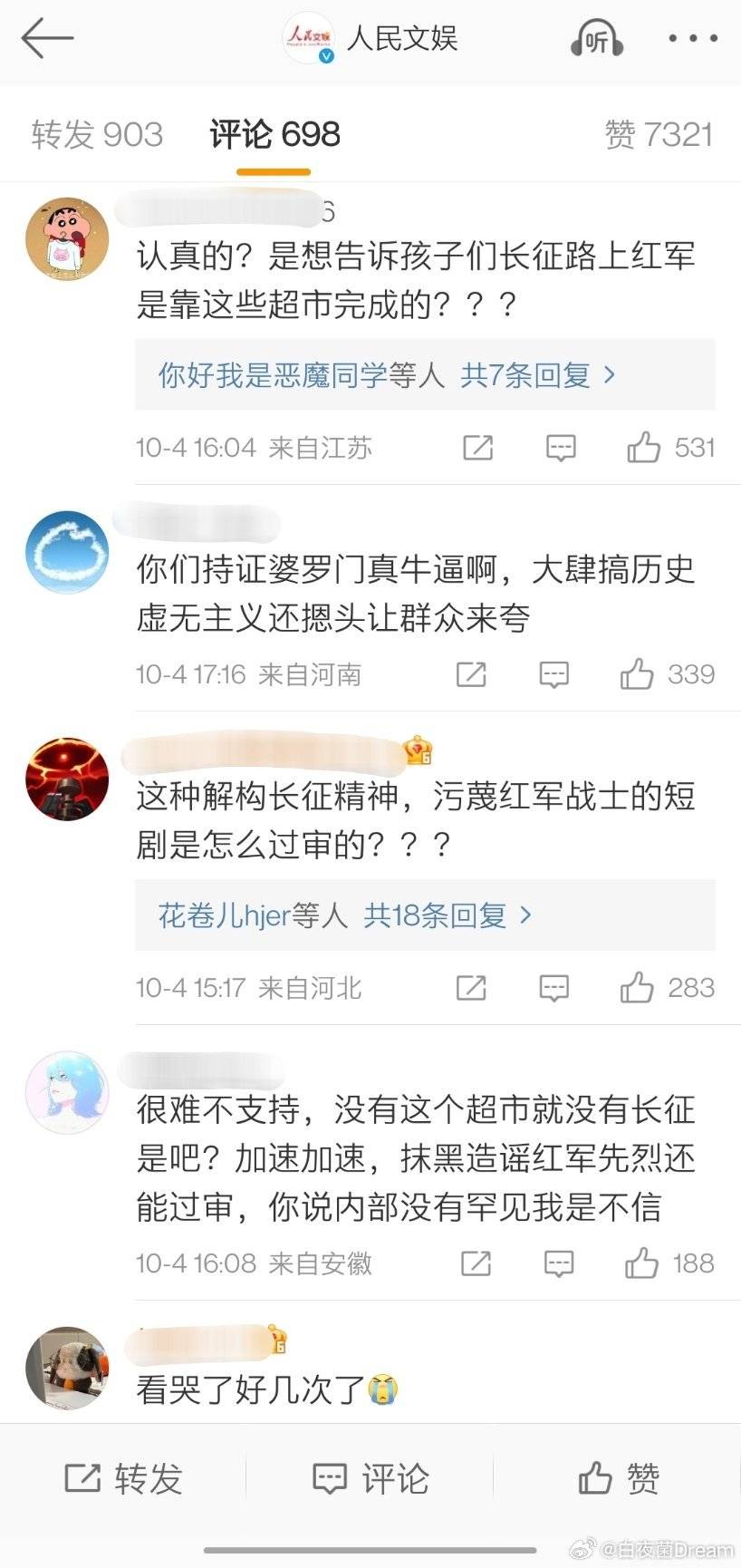Reply to the comment from 河南
This screenshot has height=1568, width=741.
tap(553, 674)
